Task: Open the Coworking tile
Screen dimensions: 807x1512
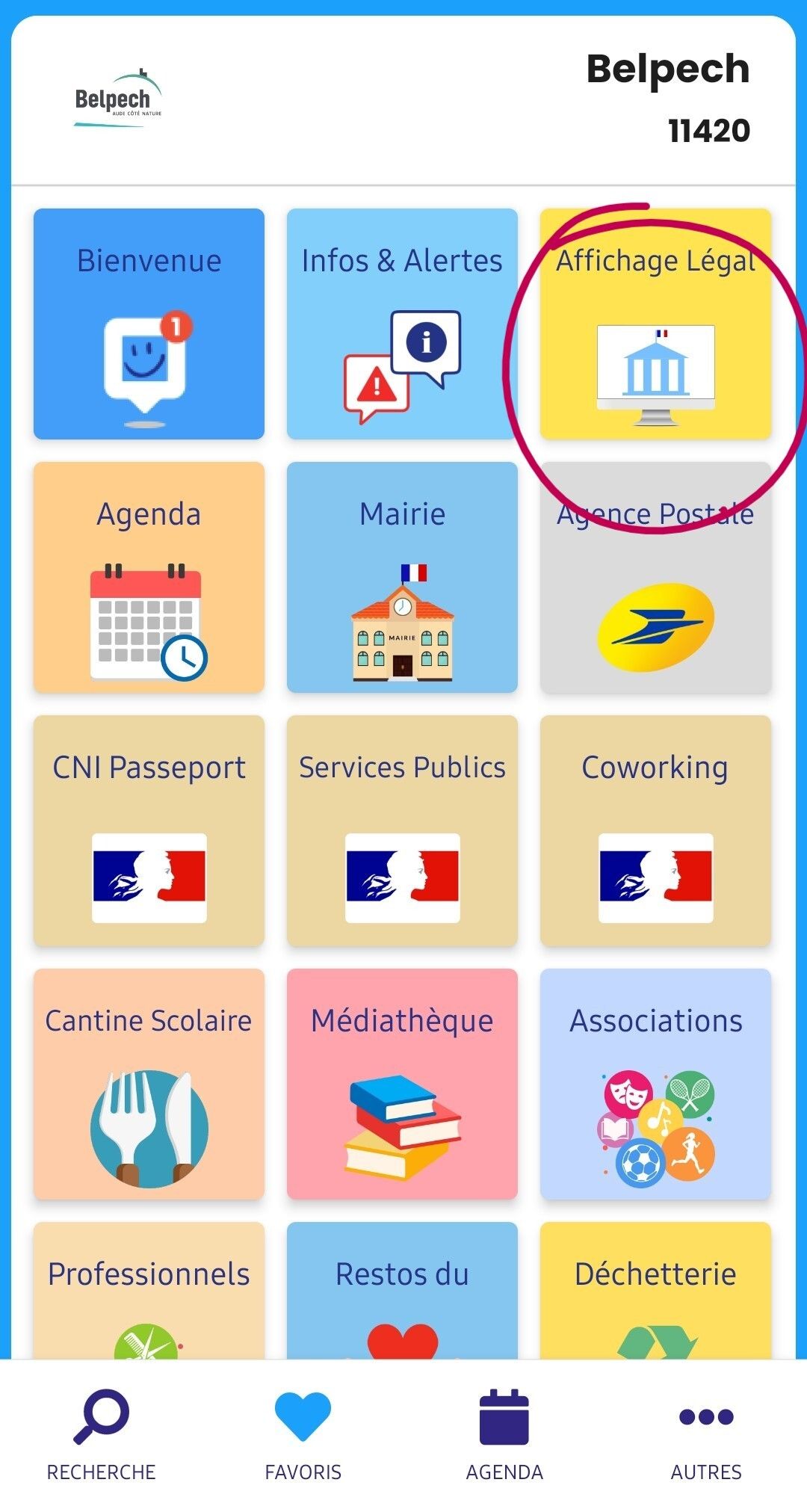Action: pyautogui.click(x=655, y=830)
